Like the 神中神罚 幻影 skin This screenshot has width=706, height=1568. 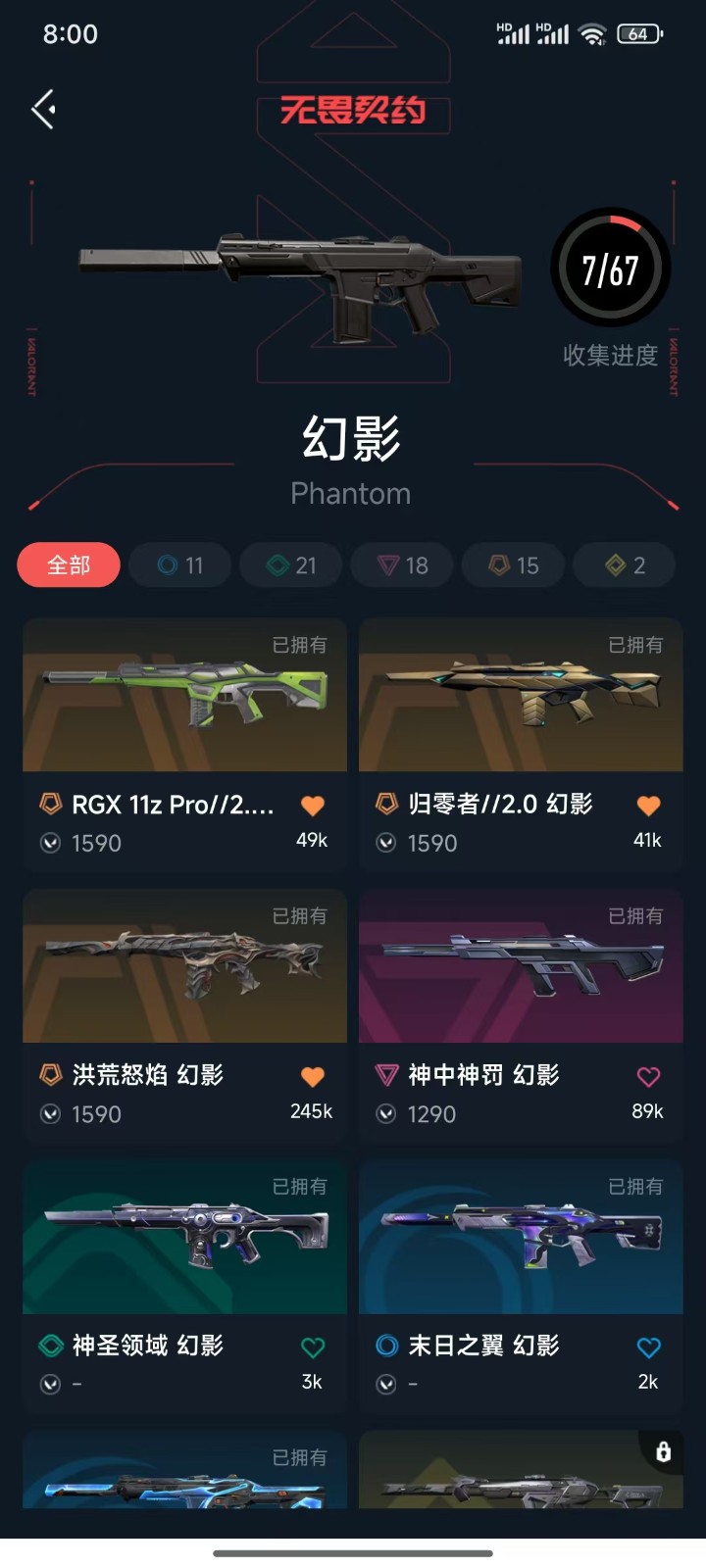tap(648, 1077)
